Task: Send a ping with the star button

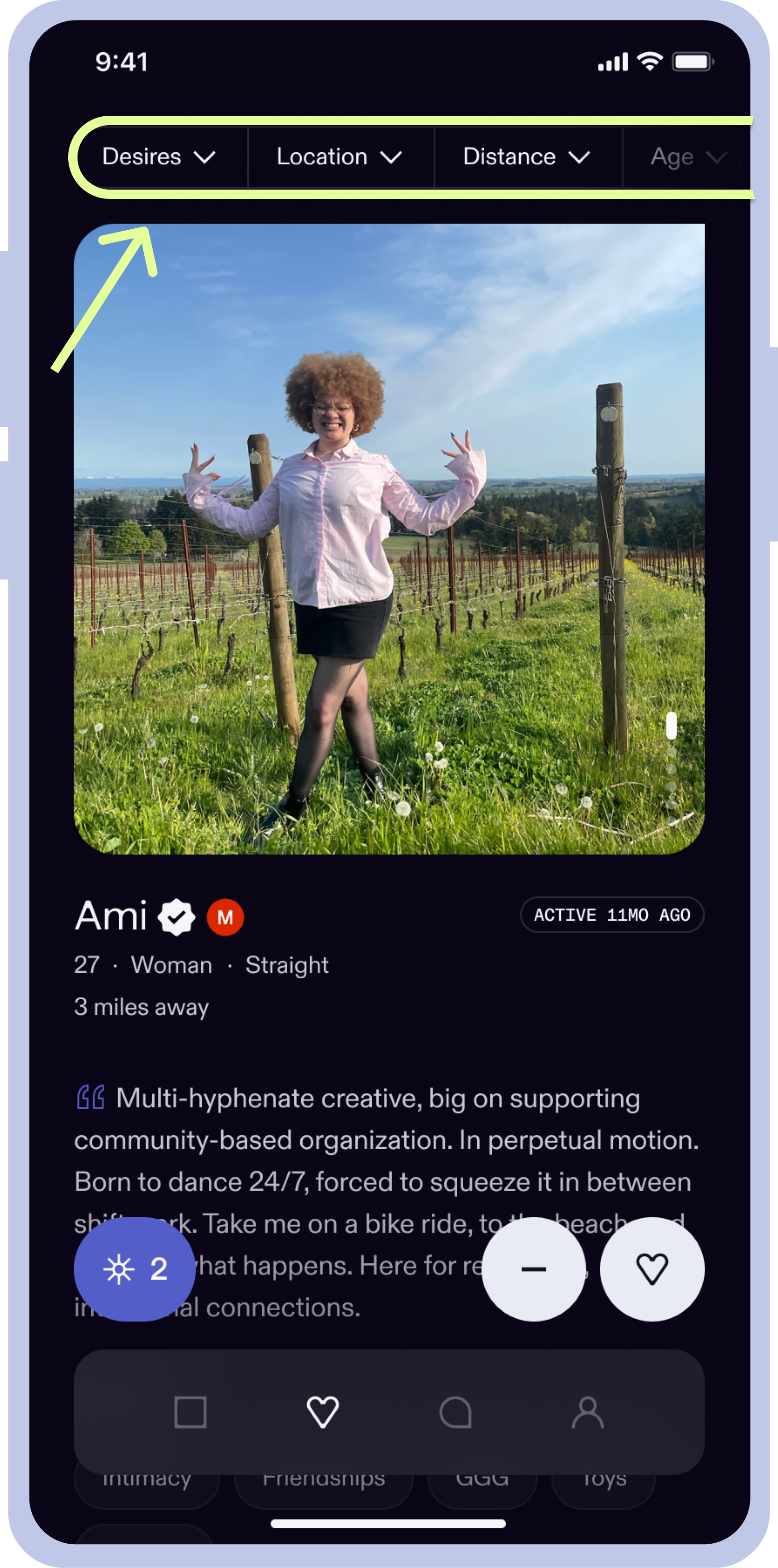Action: [x=134, y=1269]
